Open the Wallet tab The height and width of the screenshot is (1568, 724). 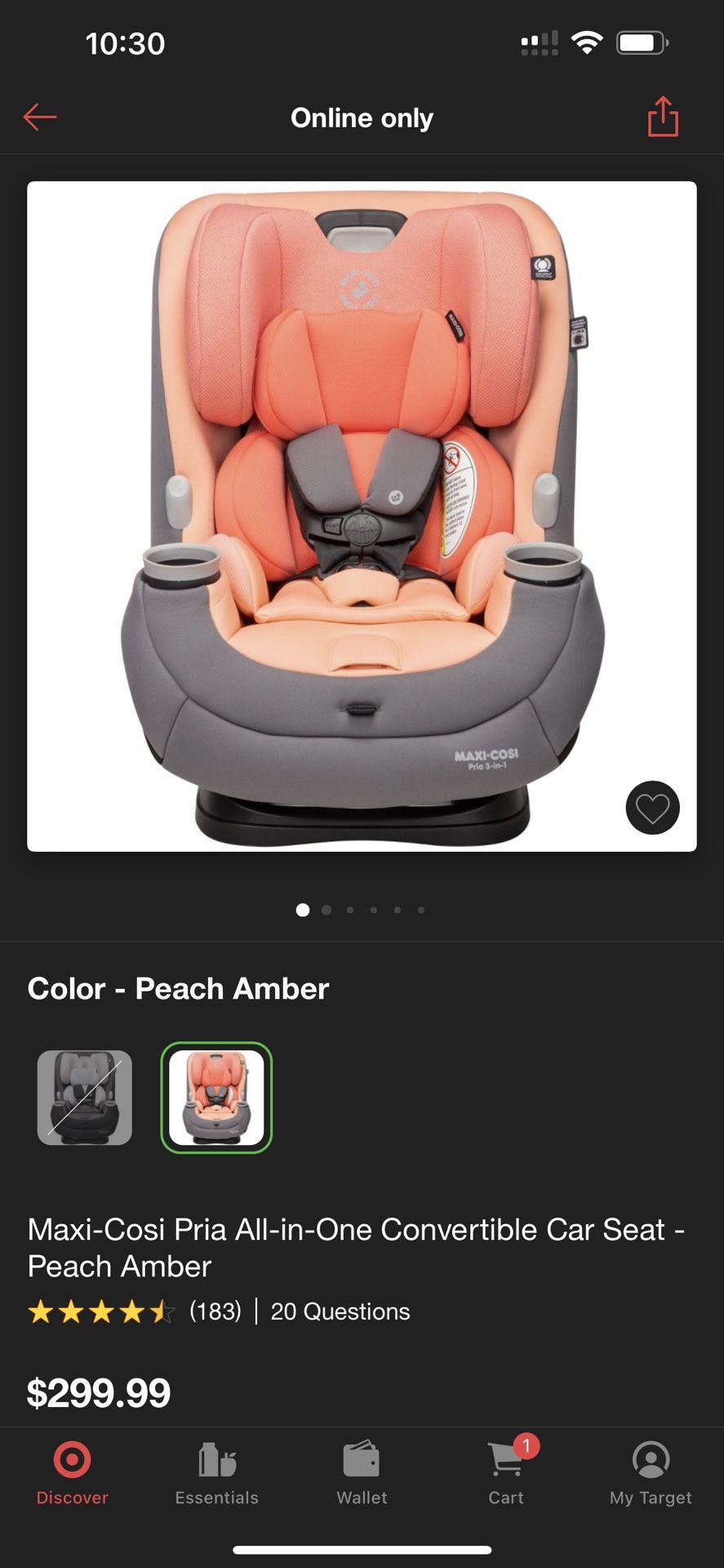(362, 1474)
